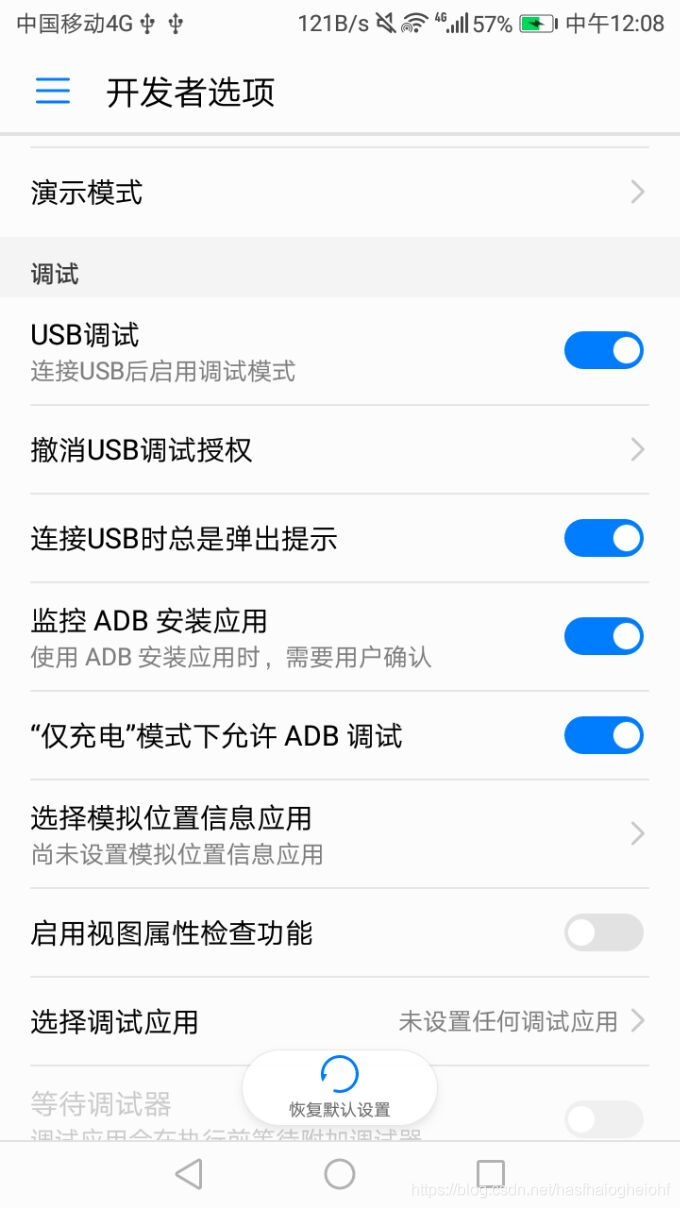680x1208 pixels.
Task: Disable 监控 ADB 安装应用 switch
Action: [603, 636]
